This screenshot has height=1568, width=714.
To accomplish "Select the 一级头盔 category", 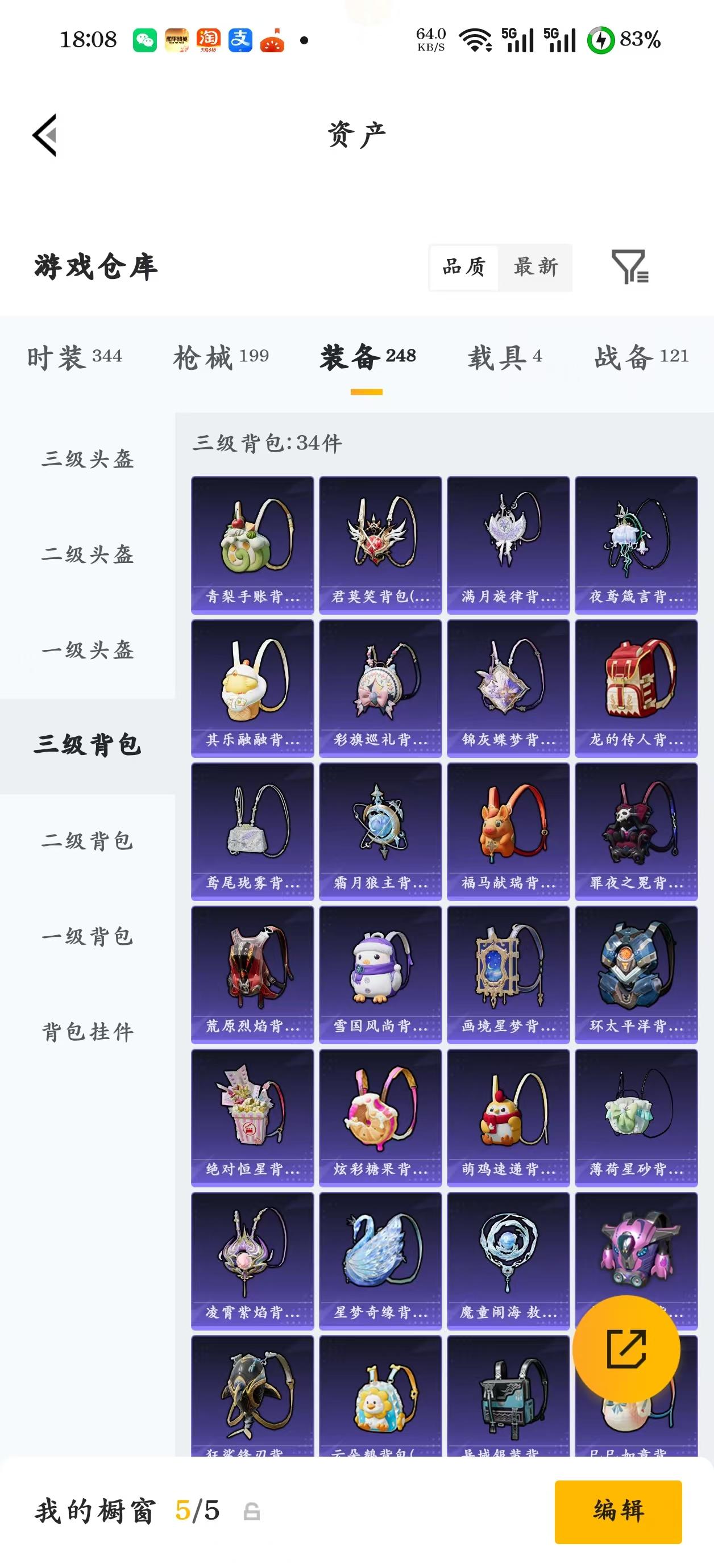I will (x=88, y=650).
